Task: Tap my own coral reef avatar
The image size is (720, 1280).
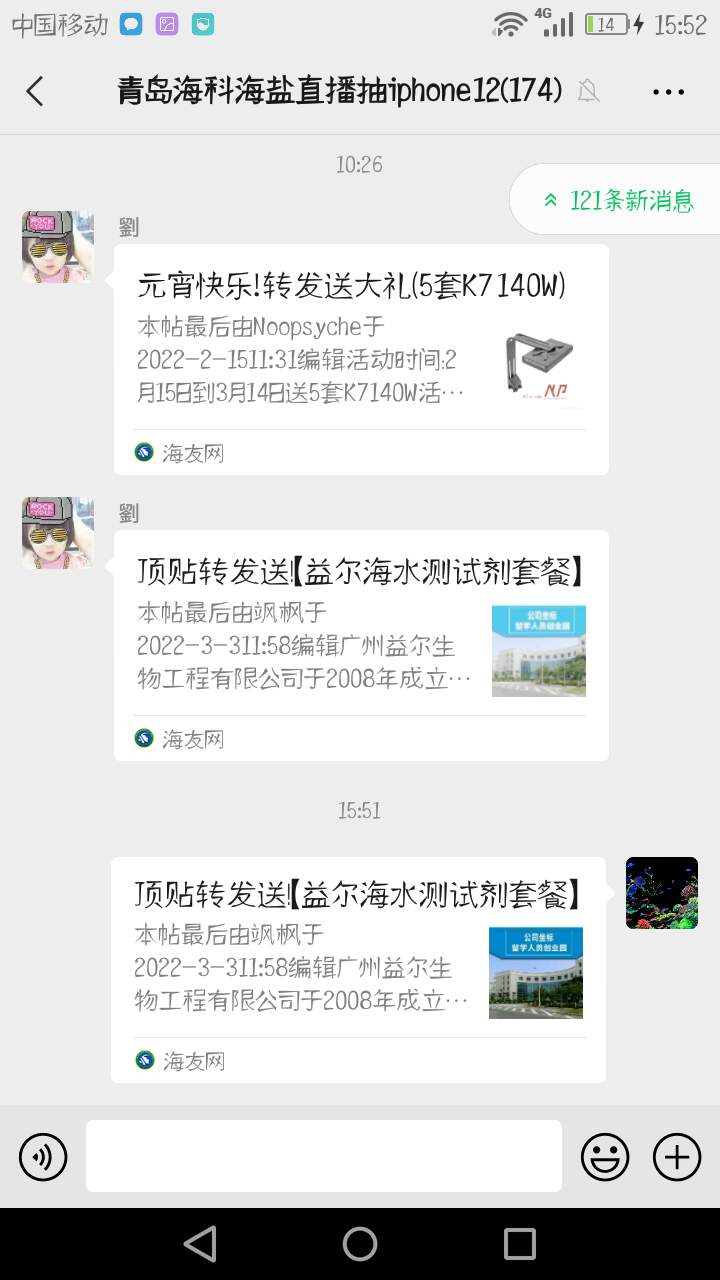Action: click(x=661, y=893)
